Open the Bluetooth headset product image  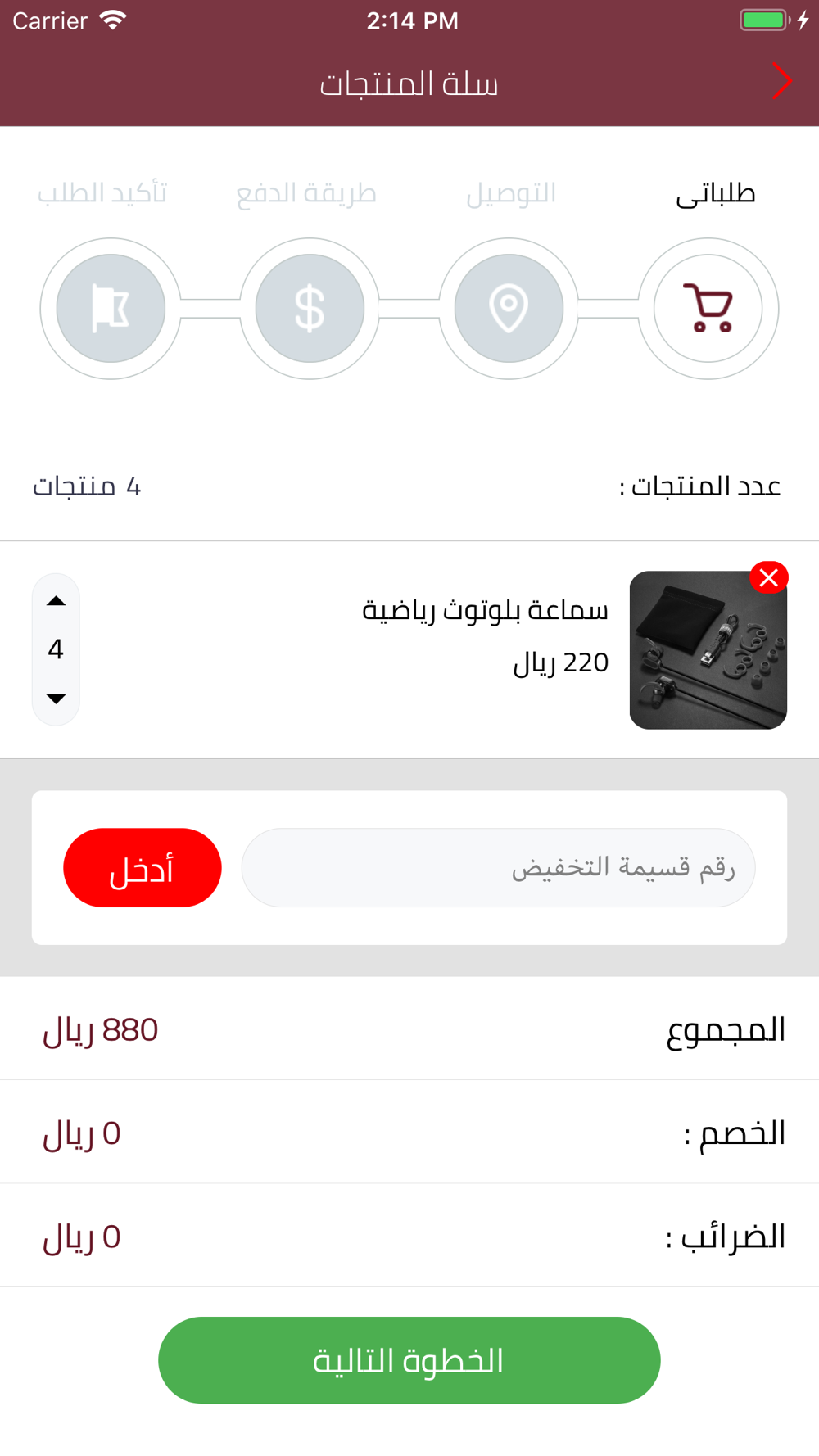pyautogui.click(x=708, y=650)
